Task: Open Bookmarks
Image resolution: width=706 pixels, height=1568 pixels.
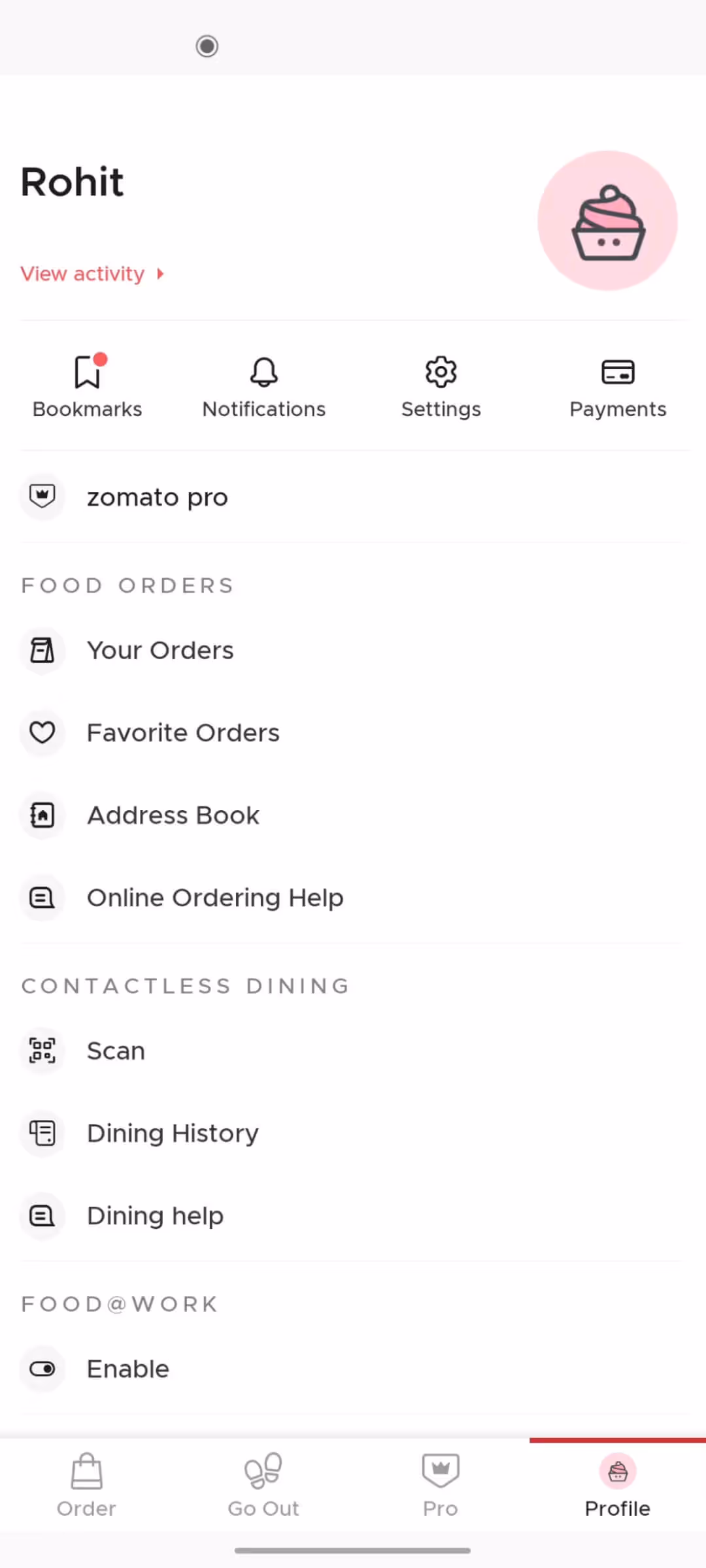Action: (88, 386)
